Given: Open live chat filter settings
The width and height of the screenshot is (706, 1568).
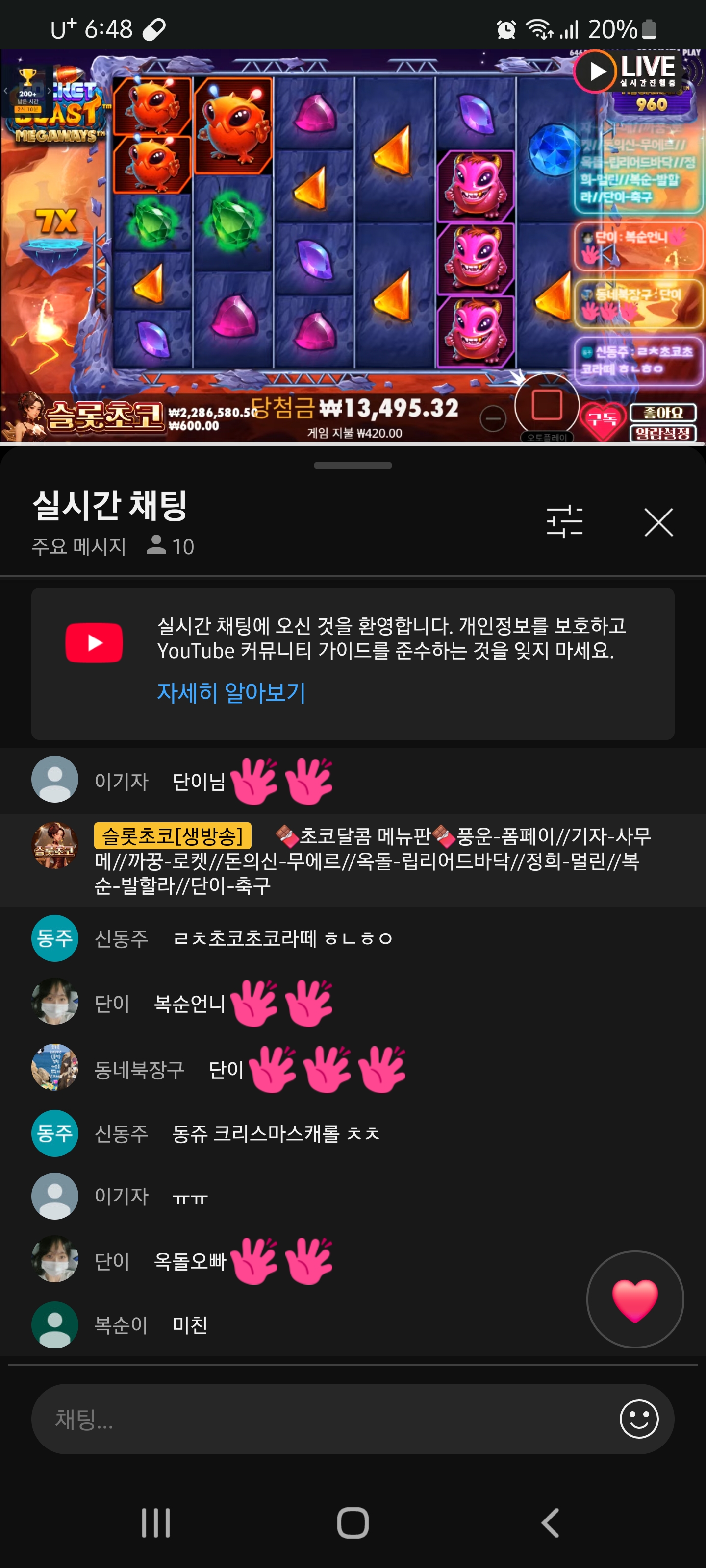Looking at the screenshot, I should click(564, 522).
